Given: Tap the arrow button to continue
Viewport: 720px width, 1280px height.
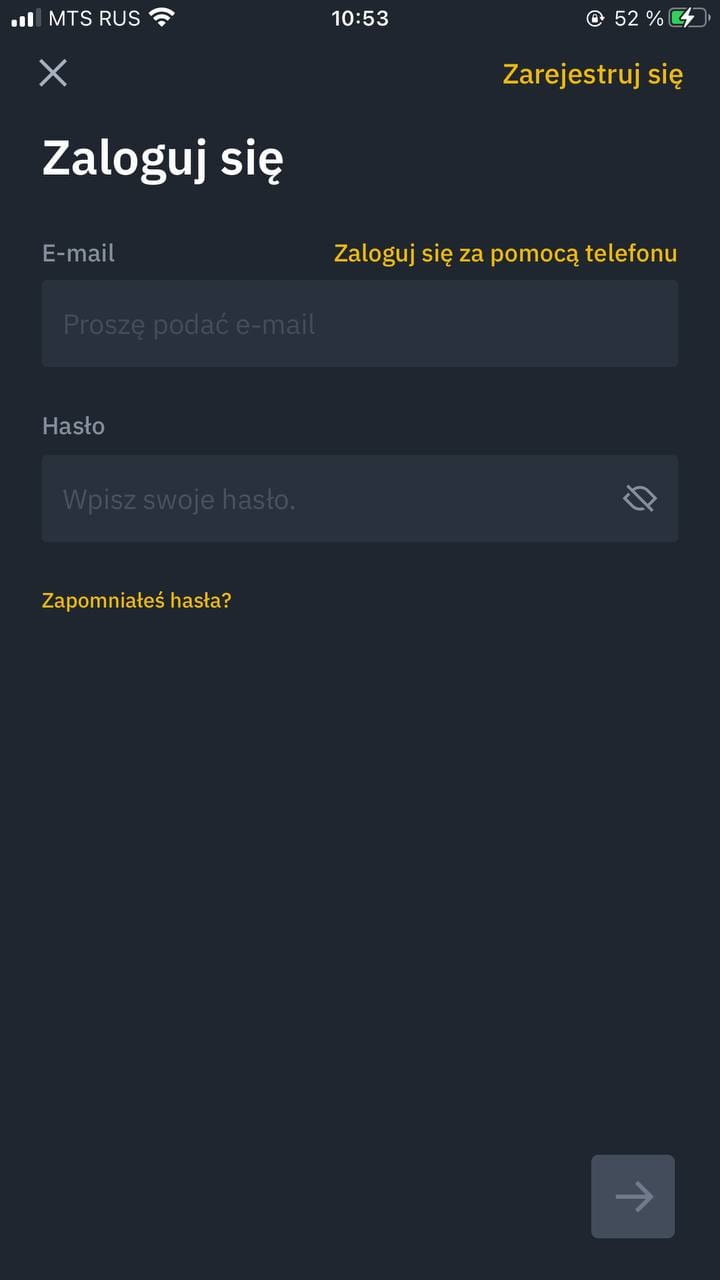Looking at the screenshot, I should click(x=633, y=1196).
